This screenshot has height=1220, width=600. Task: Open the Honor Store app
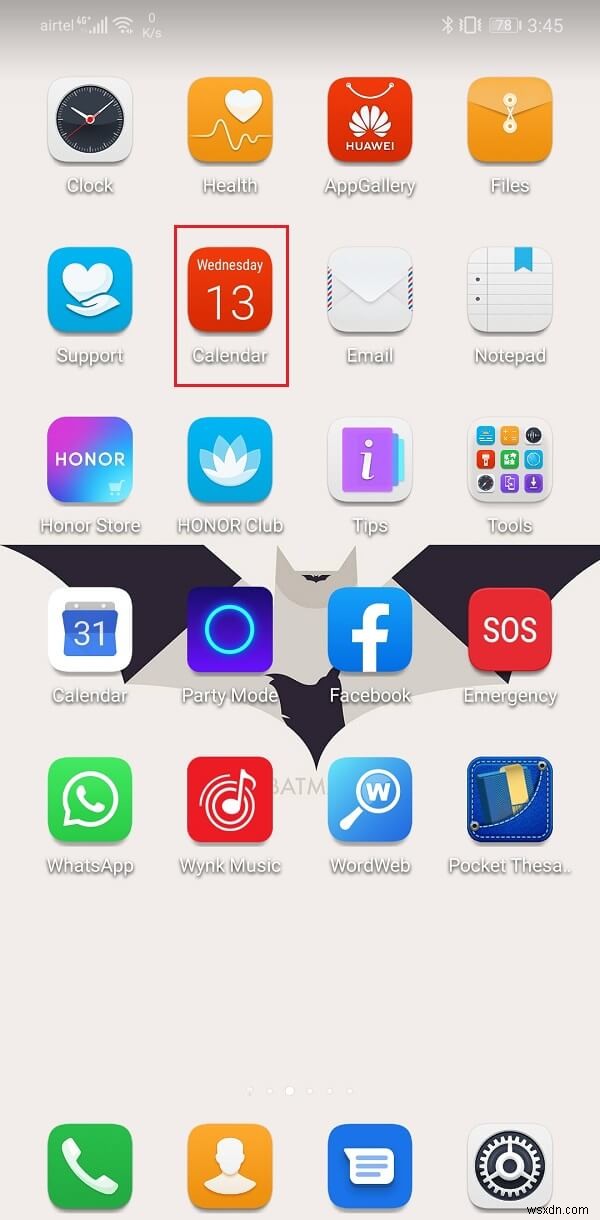point(90,460)
